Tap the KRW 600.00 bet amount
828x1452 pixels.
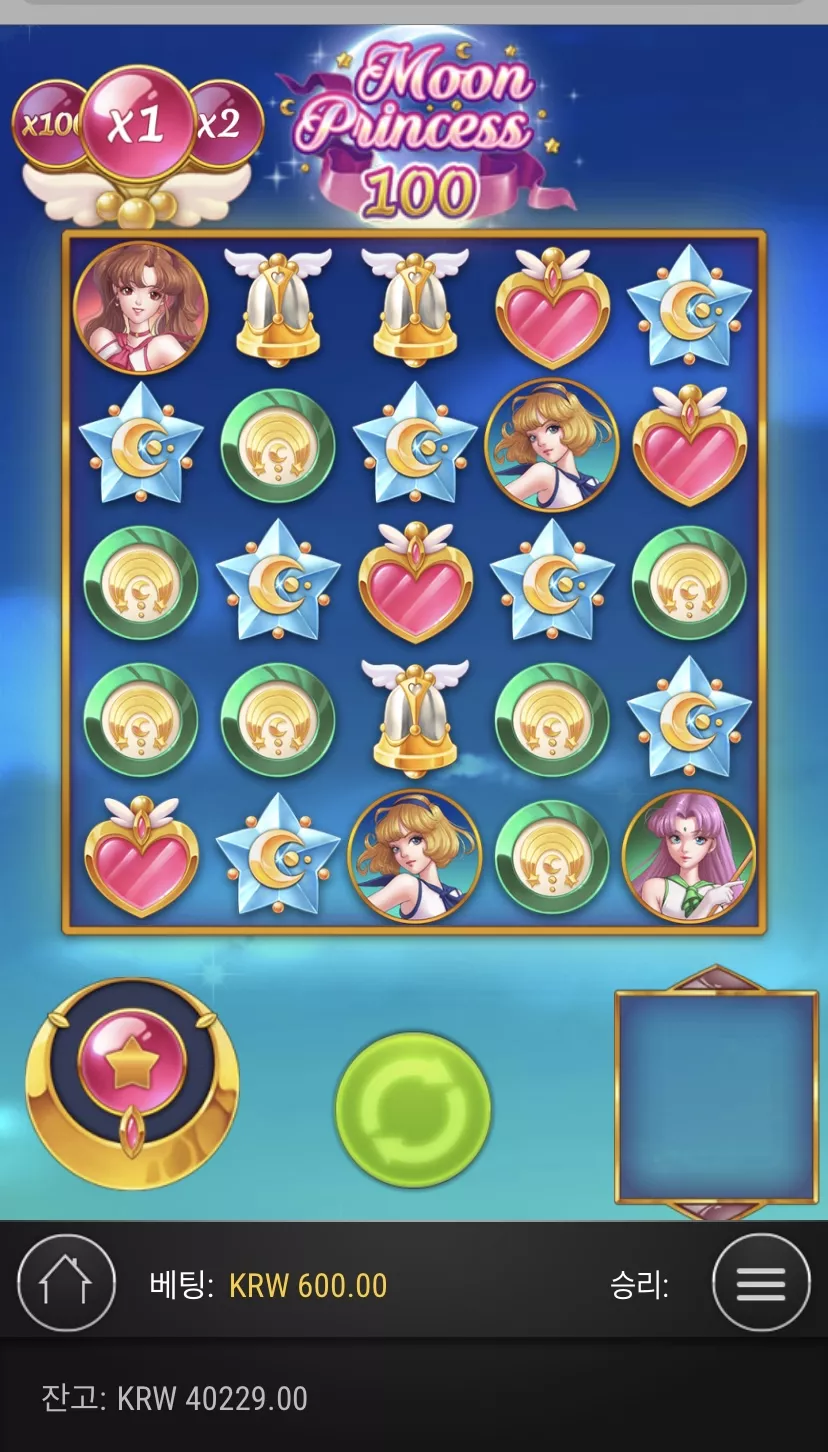308,1285
